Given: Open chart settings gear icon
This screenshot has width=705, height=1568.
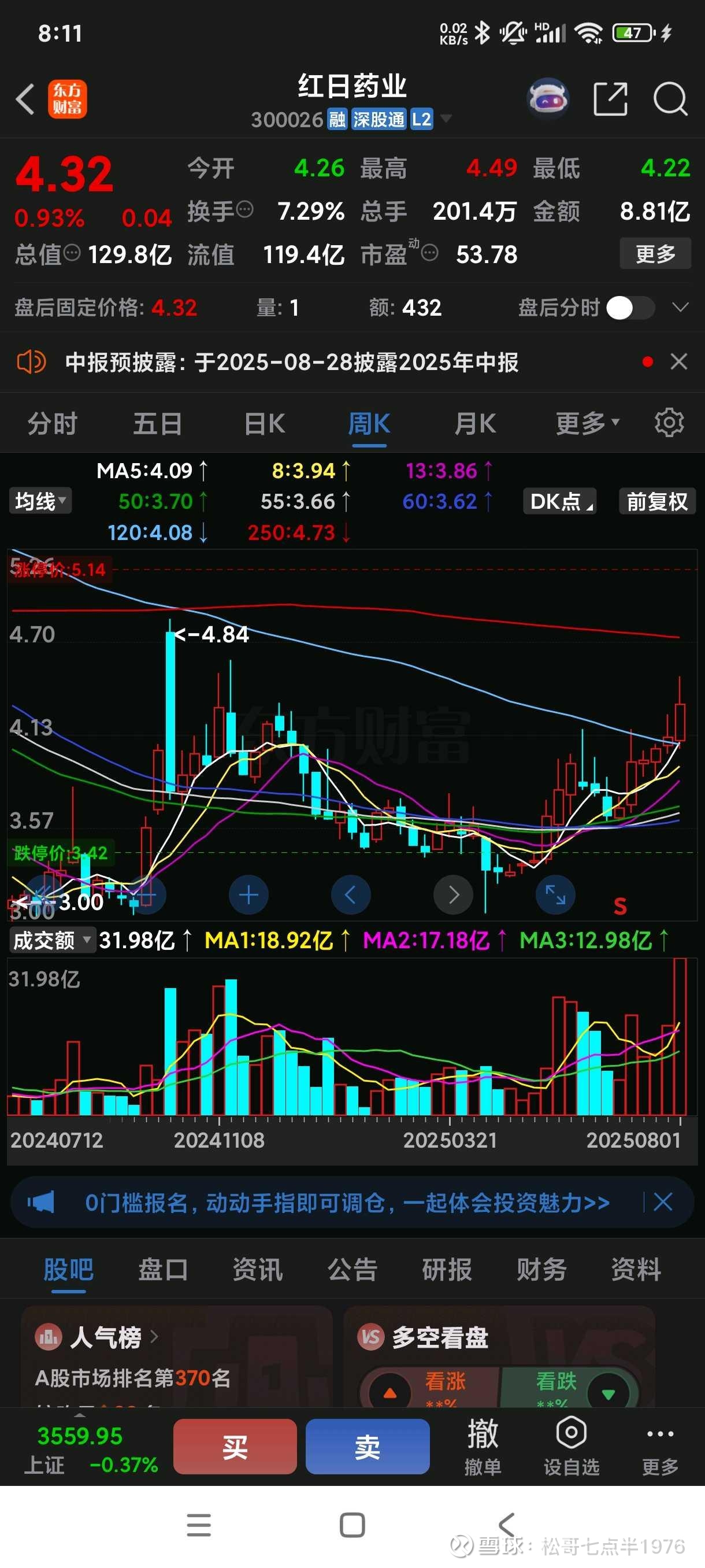Looking at the screenshot, I should (x=669, y=423).
